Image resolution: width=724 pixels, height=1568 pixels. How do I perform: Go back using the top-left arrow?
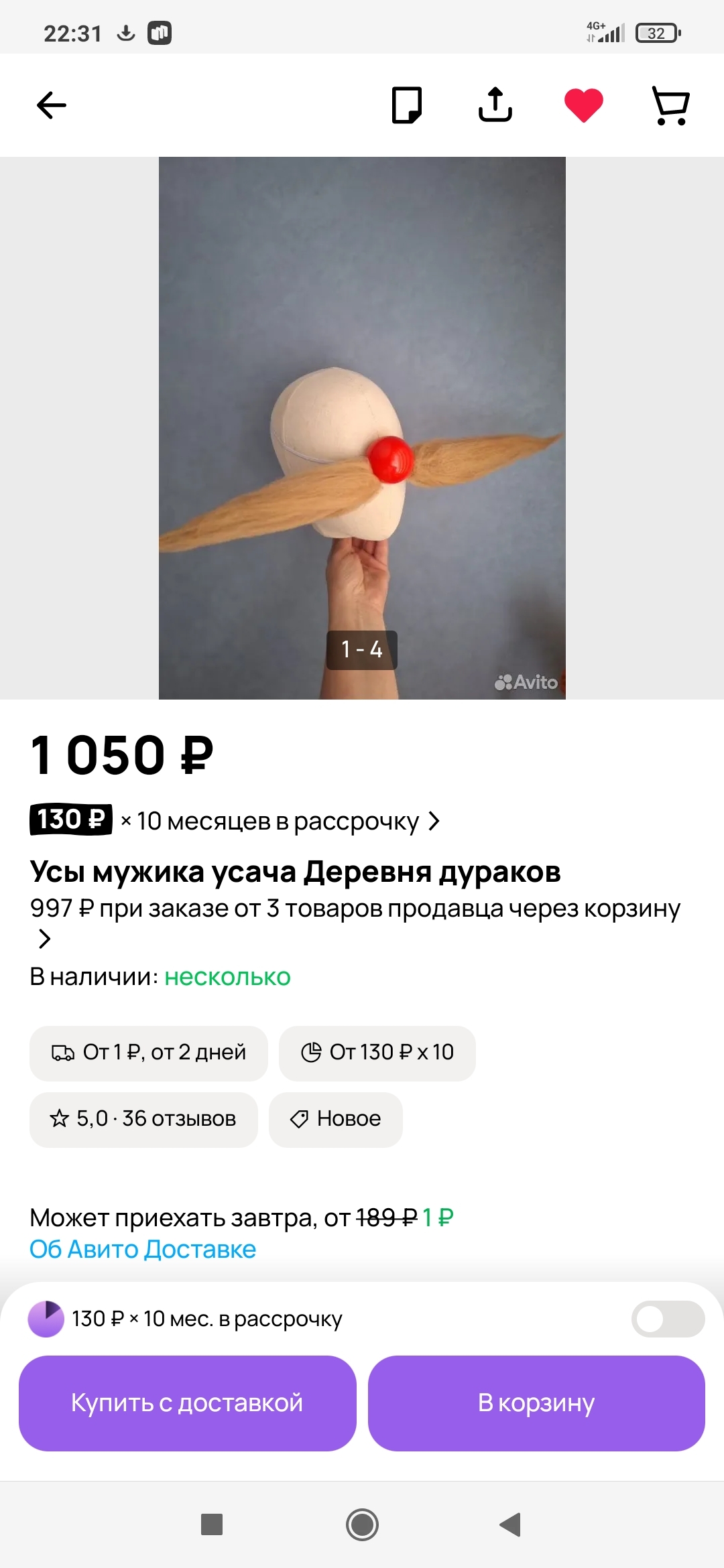tap(52, 105)
